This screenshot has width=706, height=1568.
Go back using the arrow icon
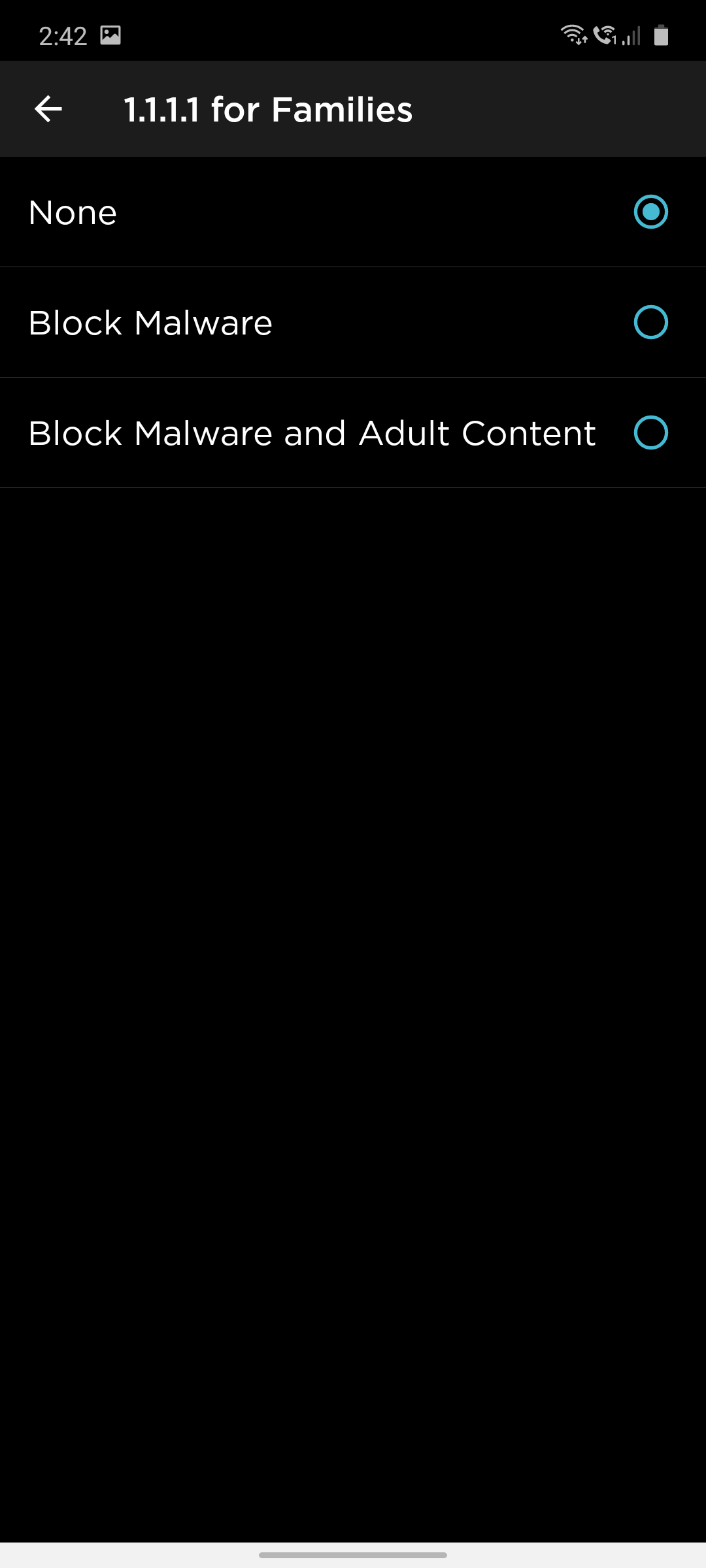48,108
